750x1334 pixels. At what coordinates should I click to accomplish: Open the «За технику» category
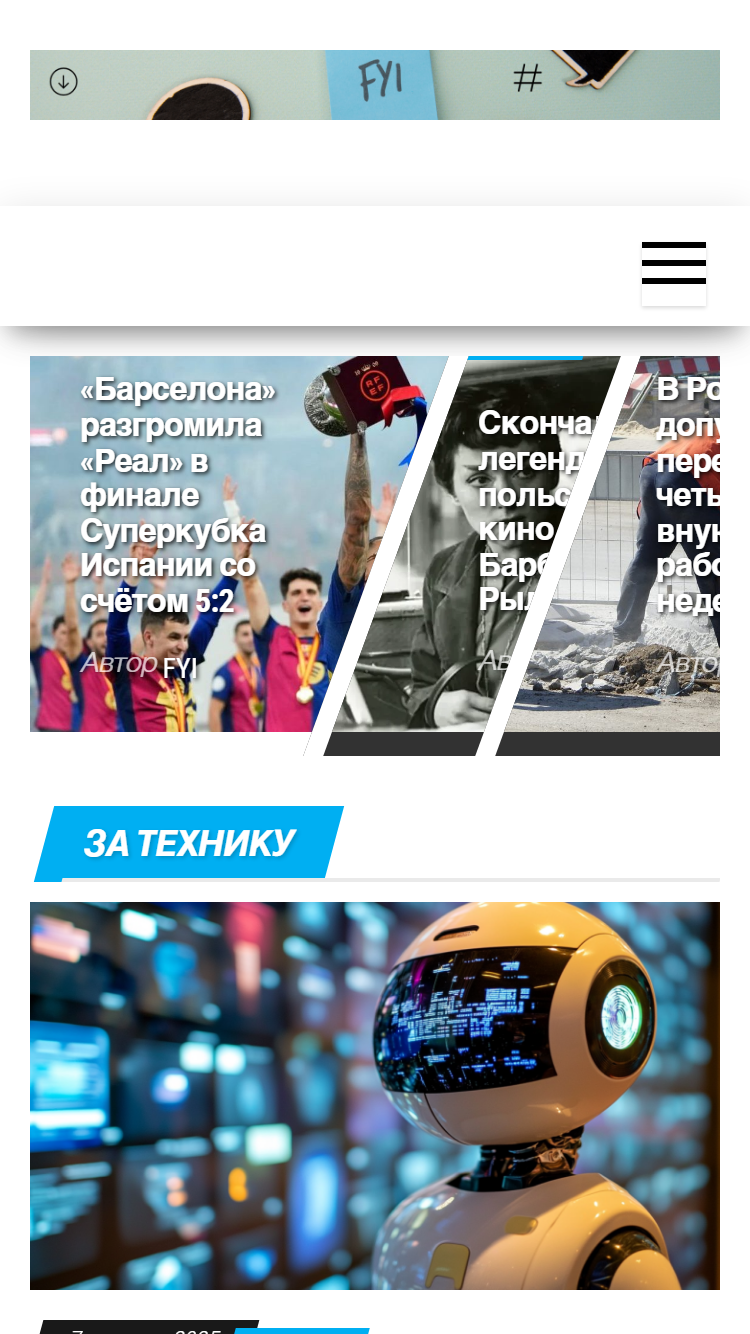point(189,843)
